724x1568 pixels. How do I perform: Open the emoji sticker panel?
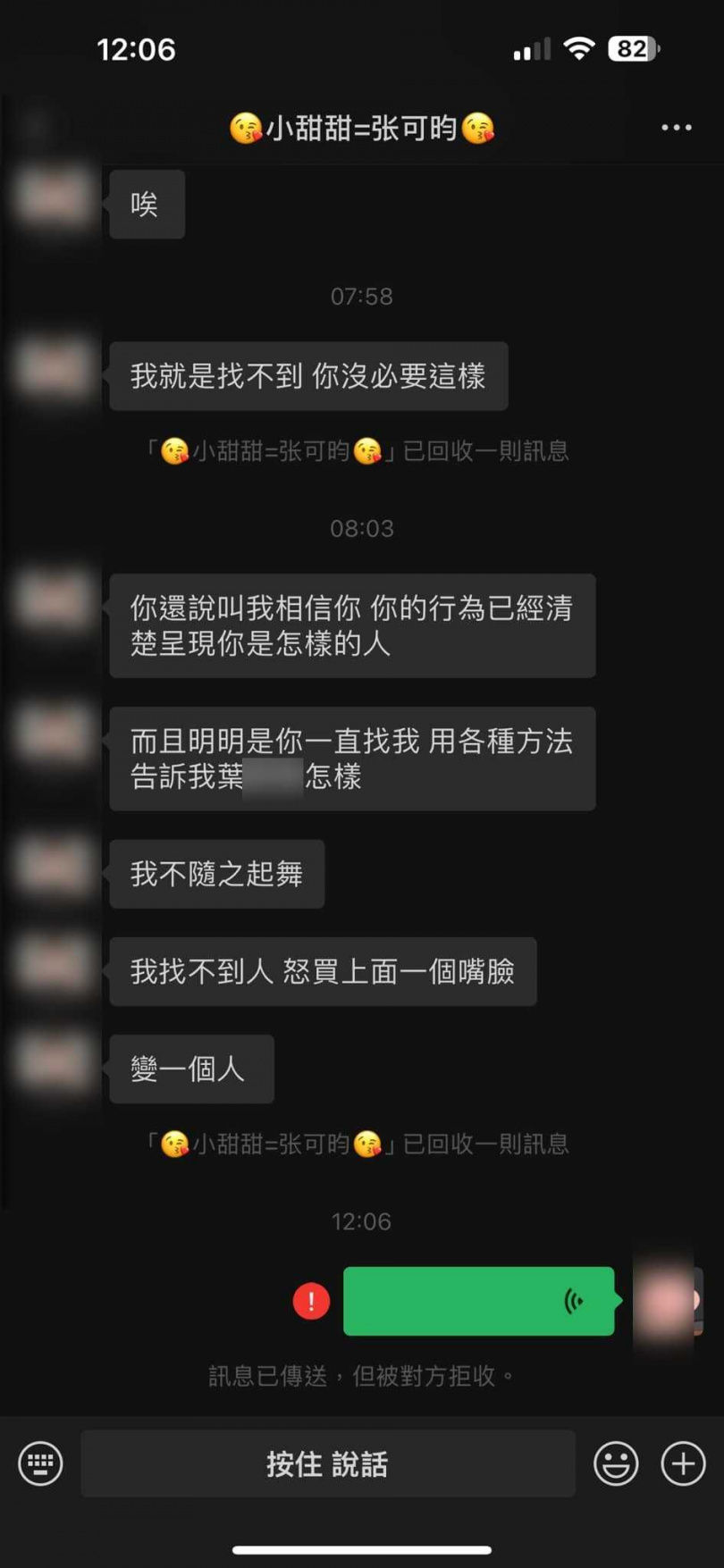point(616,1463)
